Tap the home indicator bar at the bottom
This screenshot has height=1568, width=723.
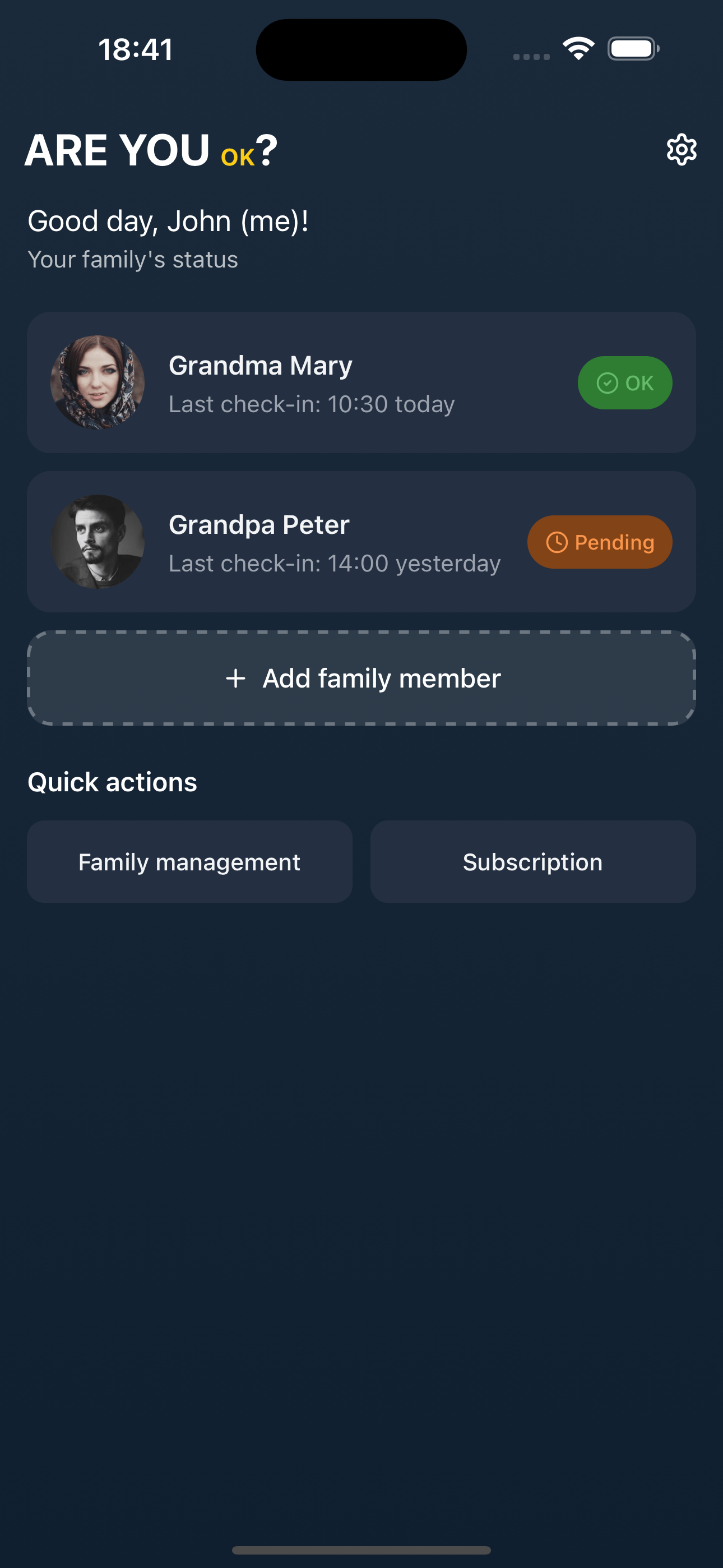tap(361, 1548)
